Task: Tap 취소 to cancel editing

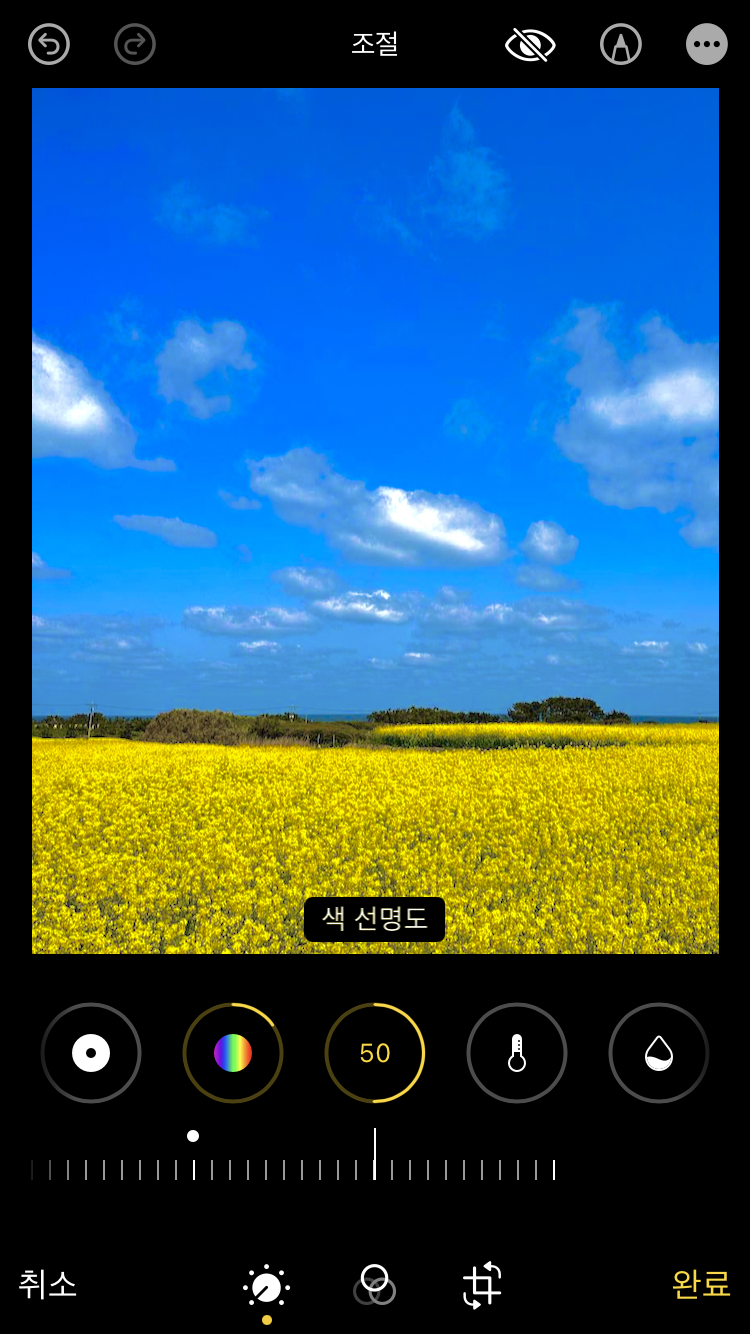Action: coord(48,1284)
